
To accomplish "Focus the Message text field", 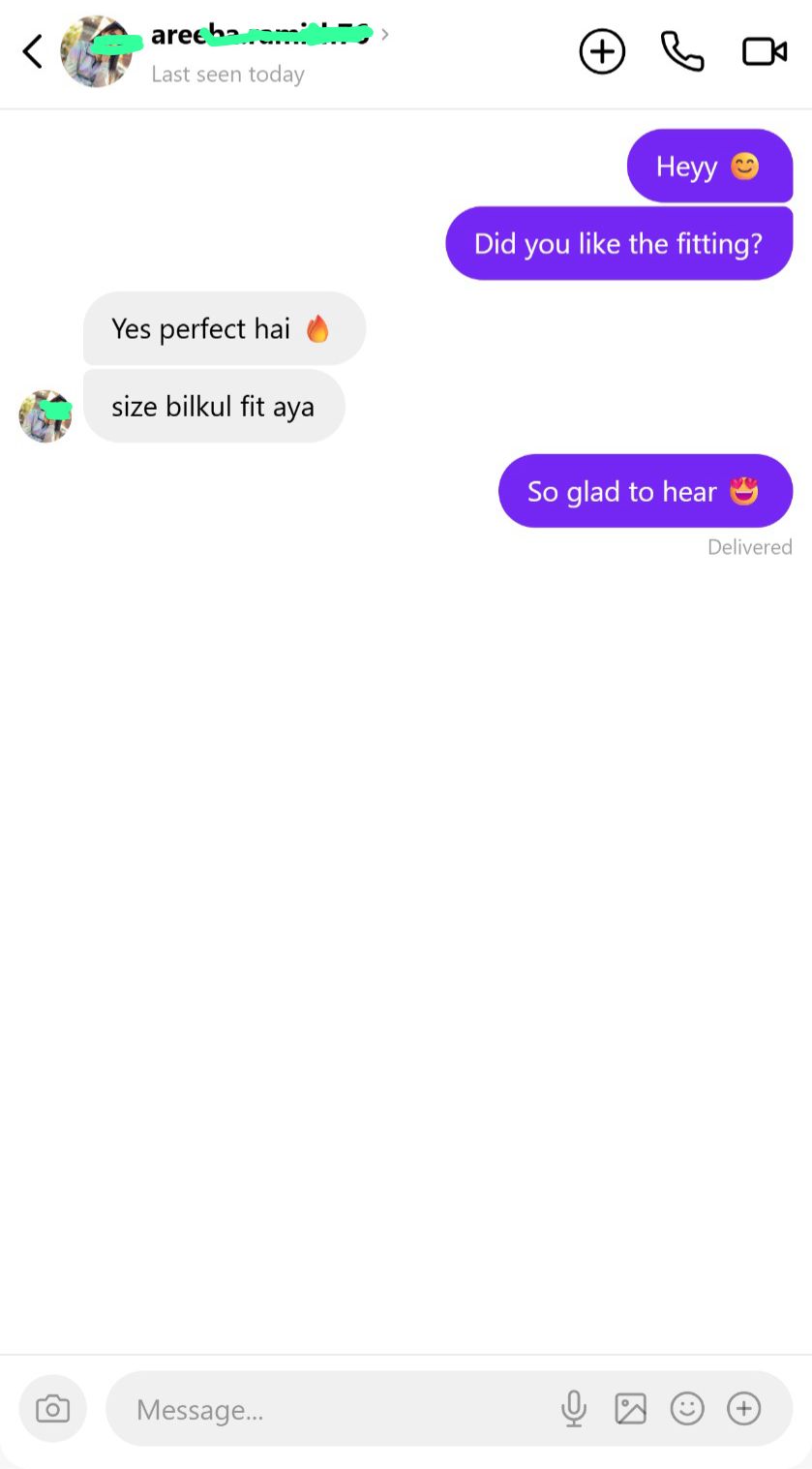I will [x=329, y=1409].
